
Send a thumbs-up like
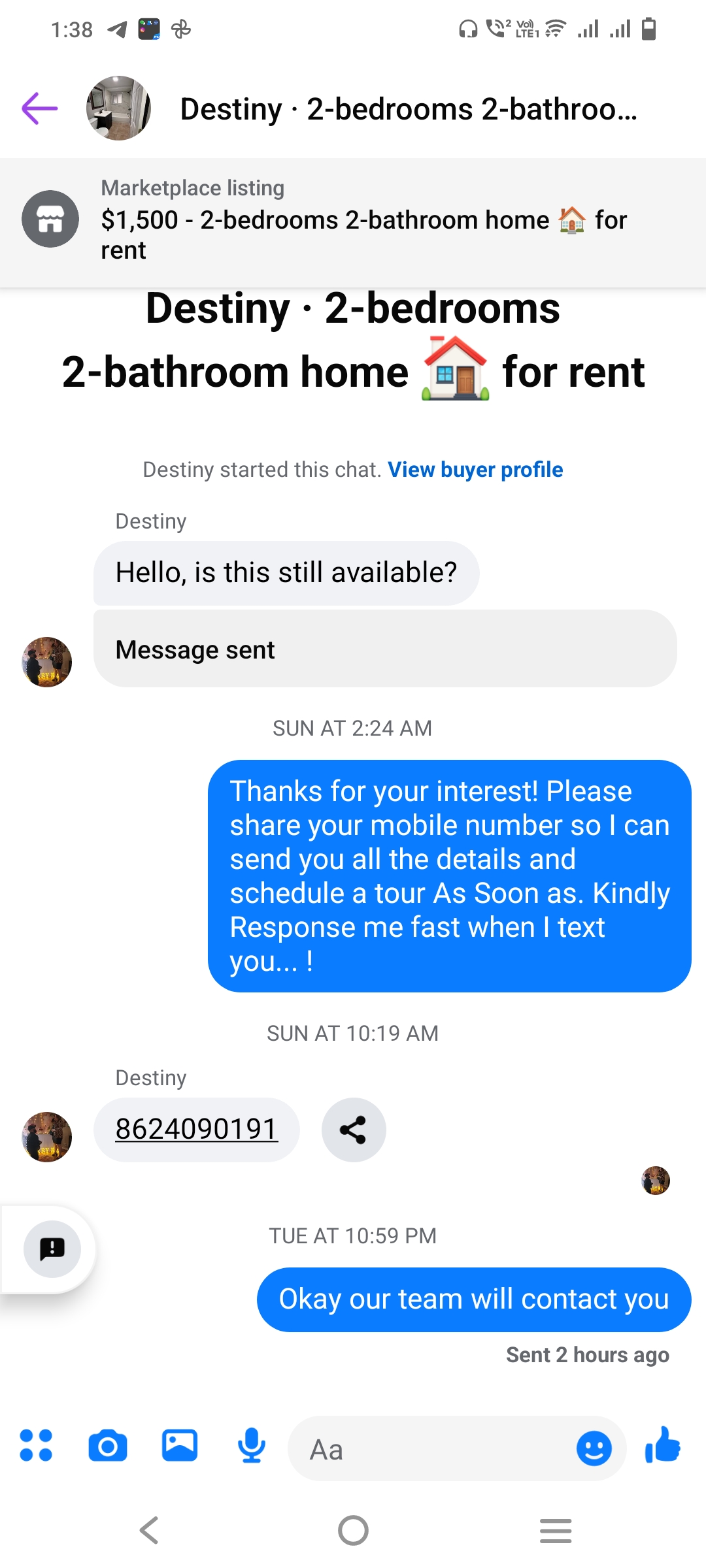[663, 1445]
